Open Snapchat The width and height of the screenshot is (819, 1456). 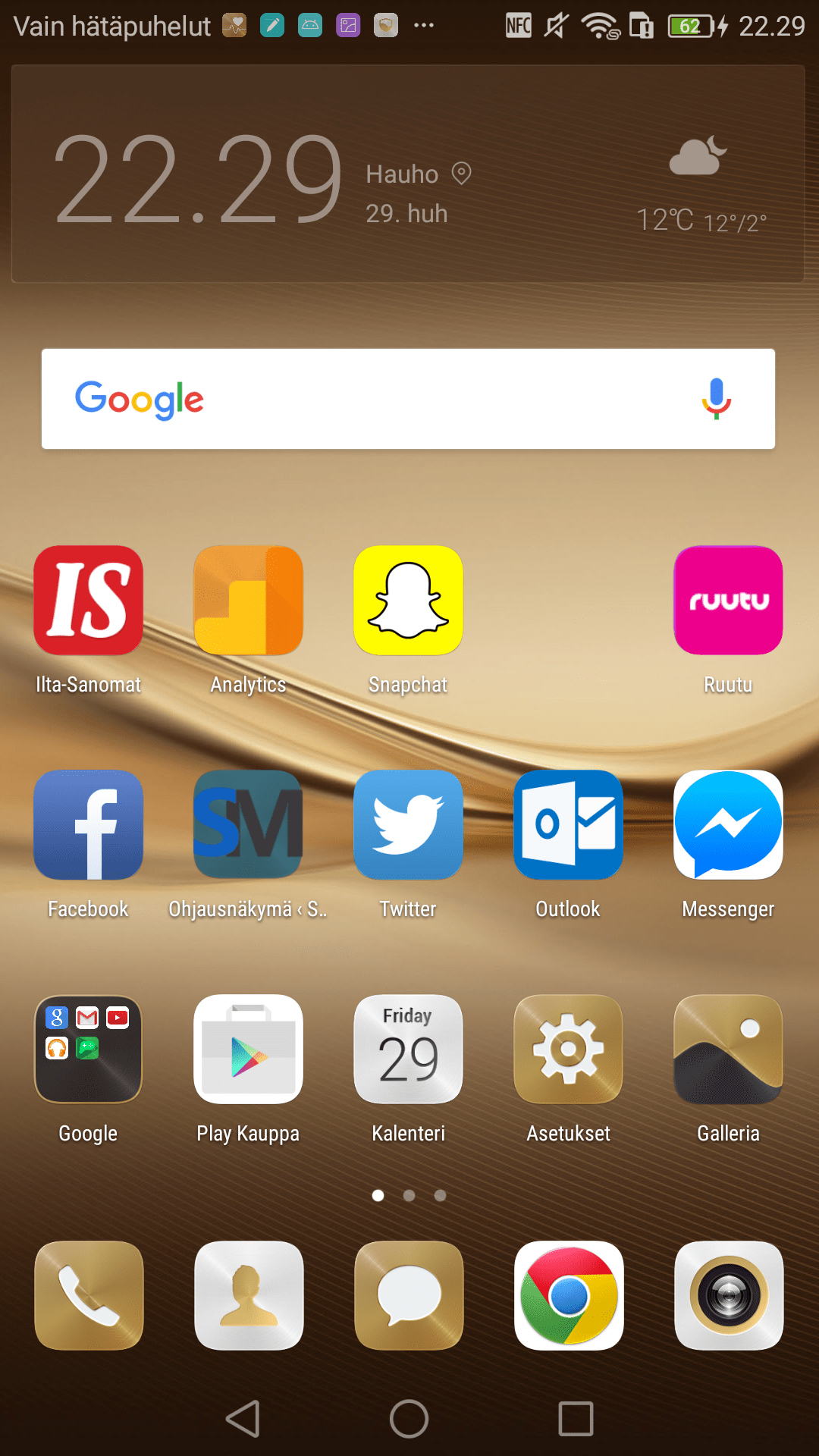coord(408,601)
